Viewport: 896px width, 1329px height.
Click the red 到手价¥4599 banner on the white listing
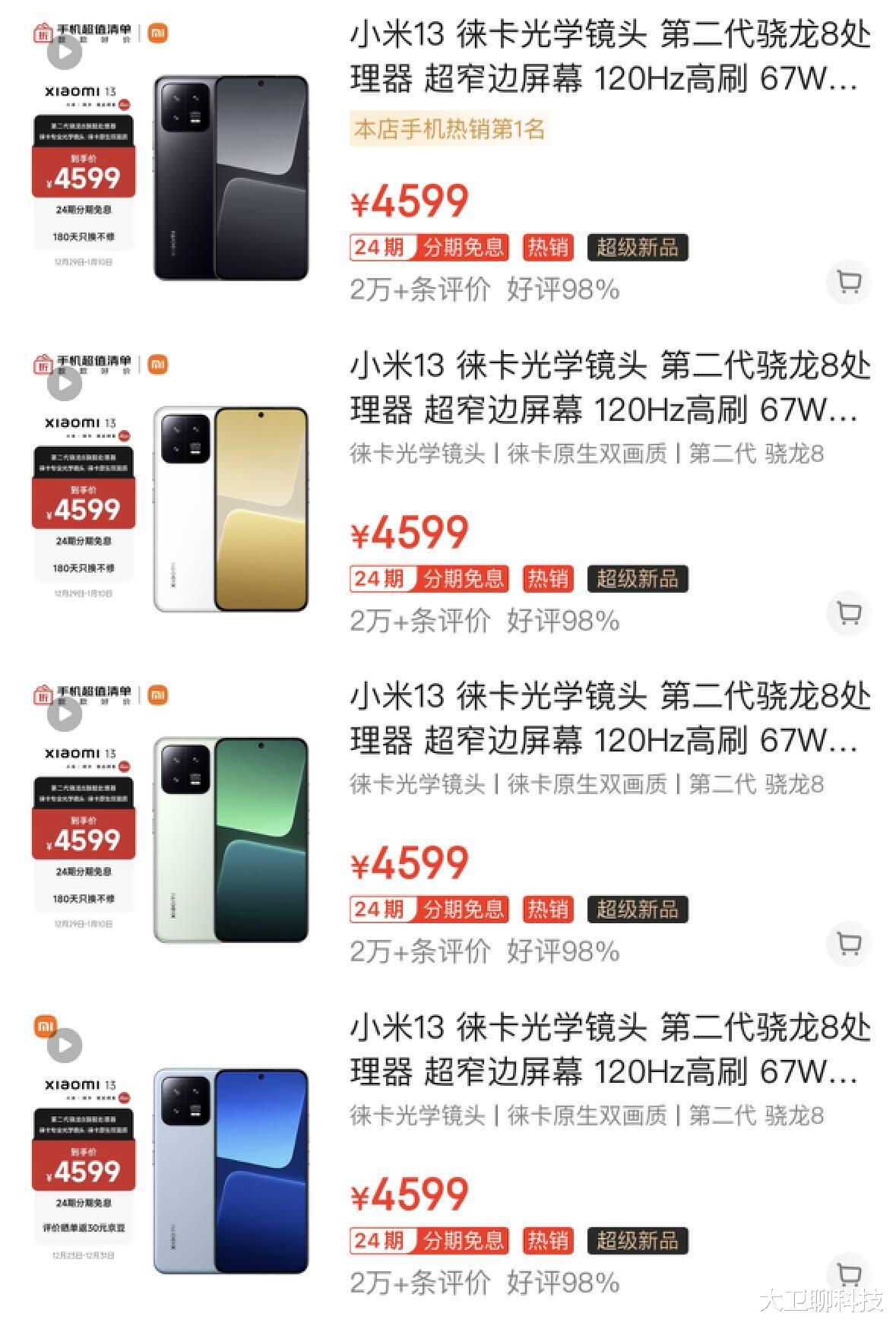click(x=84, y=504)
